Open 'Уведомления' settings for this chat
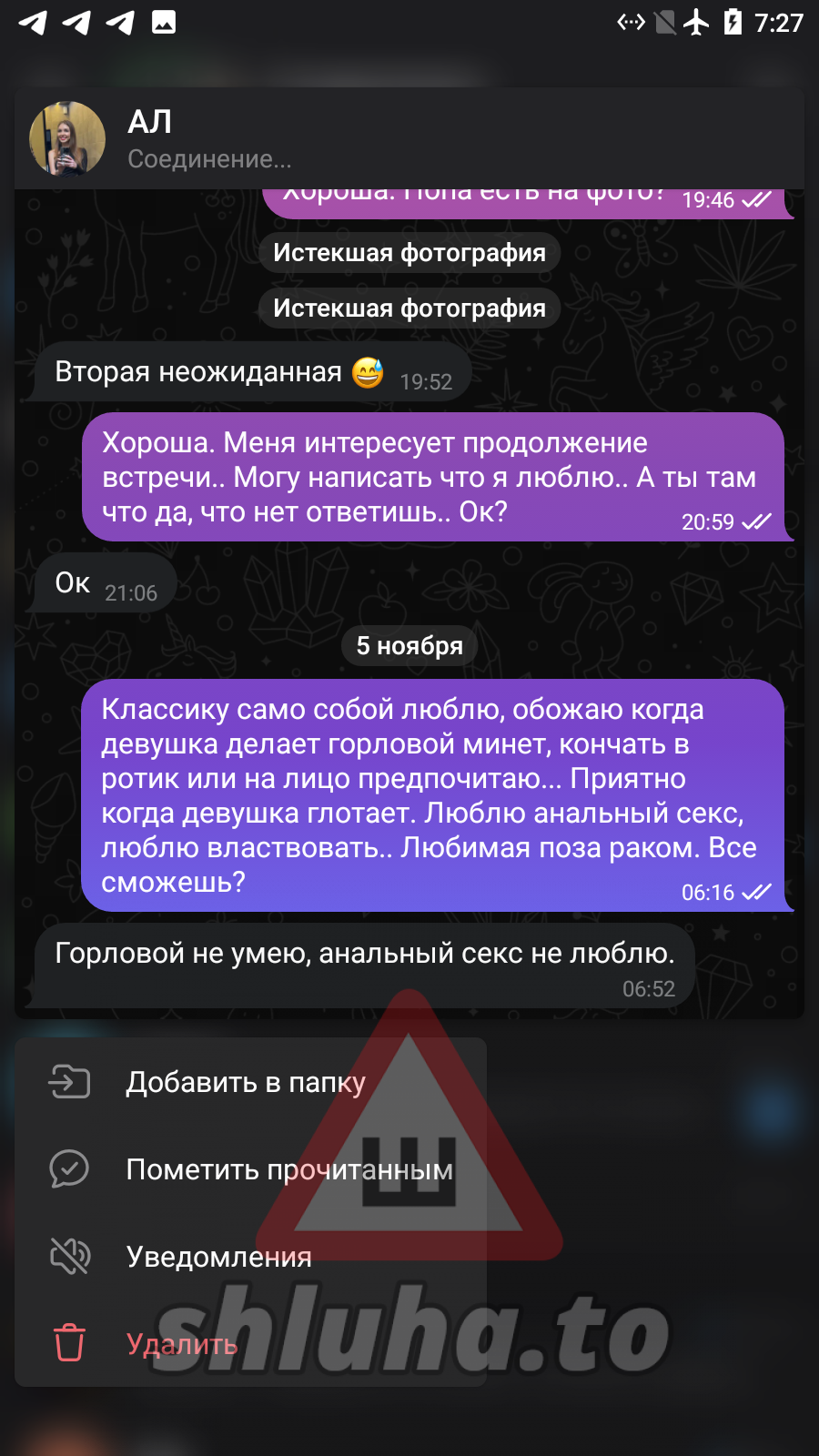Image resolution: width=819 pixels, height=1456 pixels. point(218,1257)
